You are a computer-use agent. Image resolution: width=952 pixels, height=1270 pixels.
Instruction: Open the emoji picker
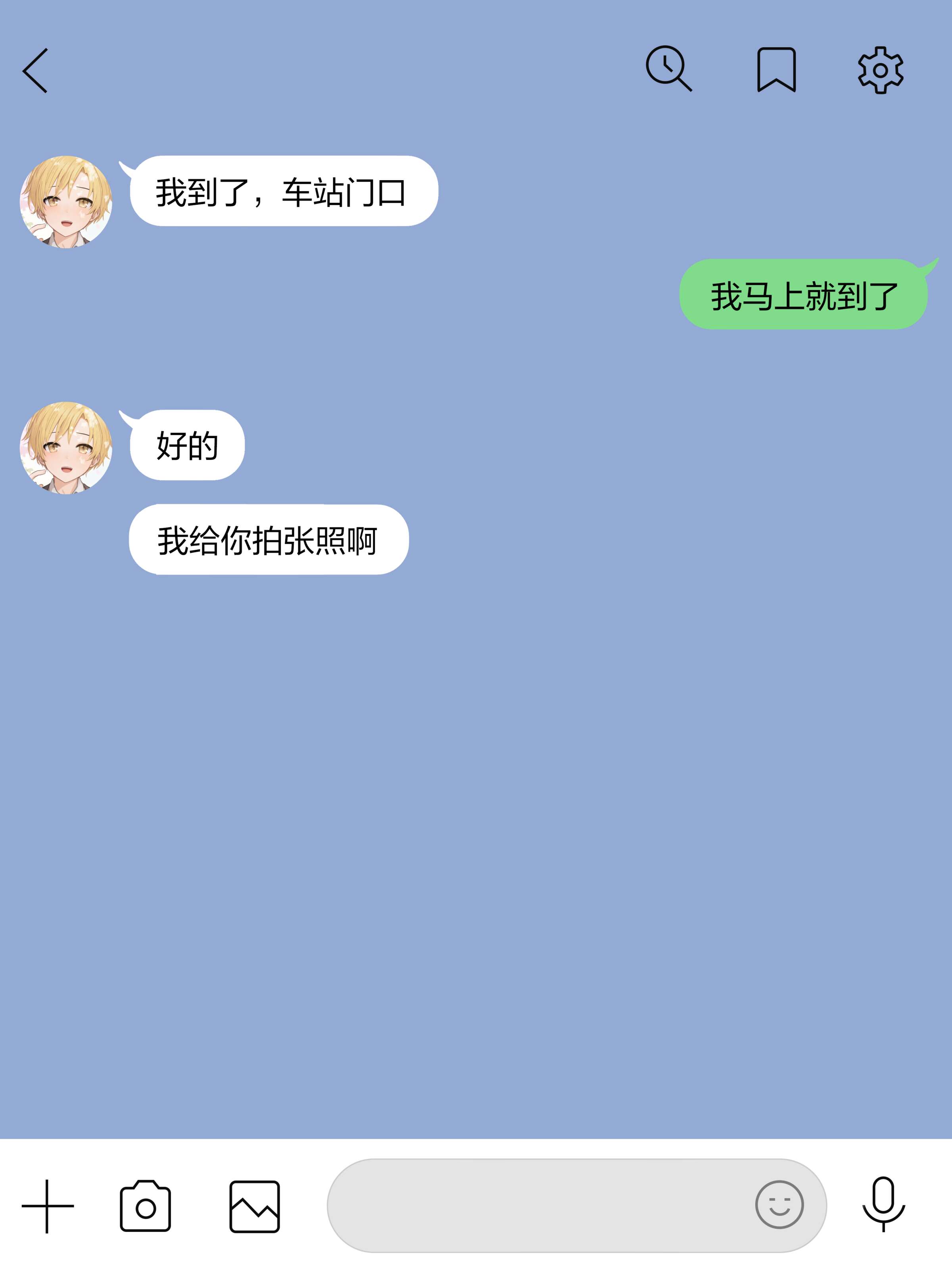tap(779, 1205)
